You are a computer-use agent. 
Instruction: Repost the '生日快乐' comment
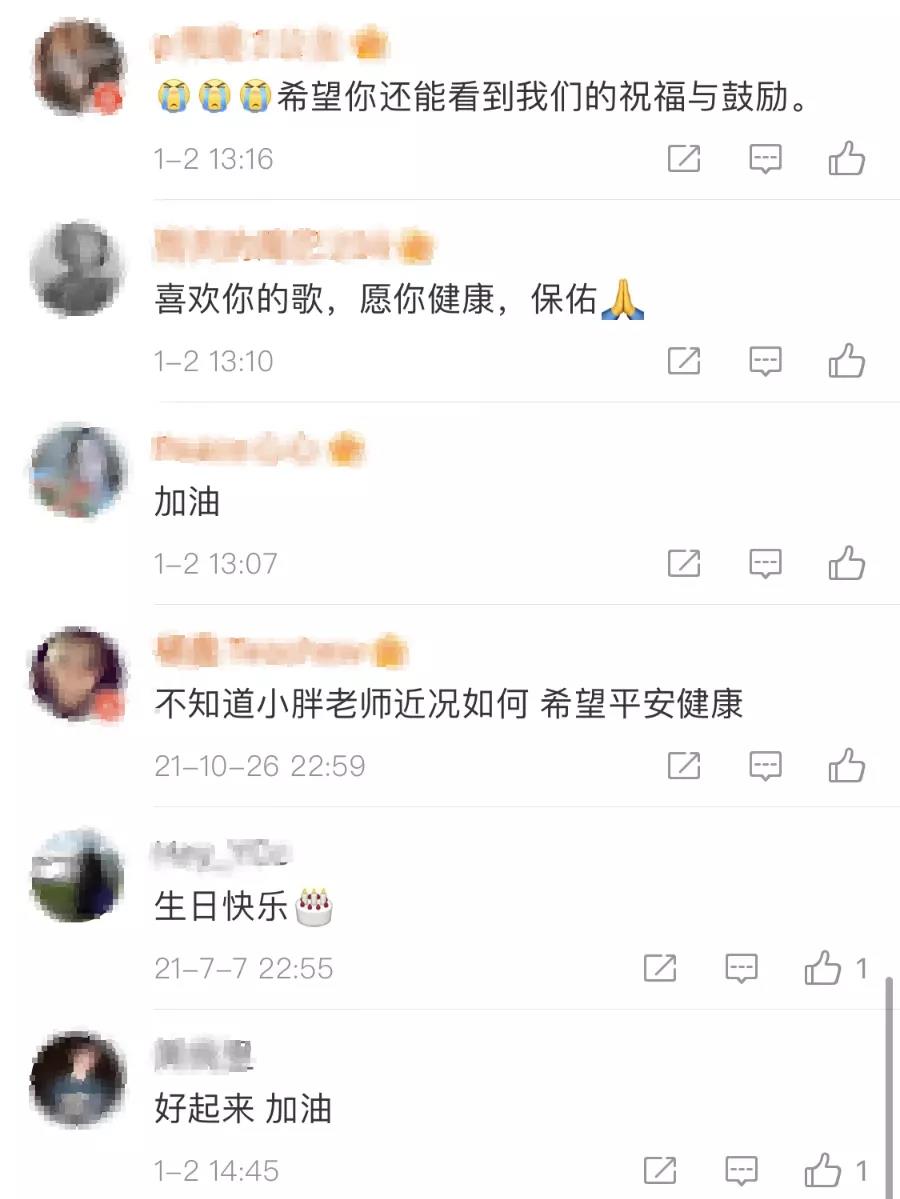[660, 968]
